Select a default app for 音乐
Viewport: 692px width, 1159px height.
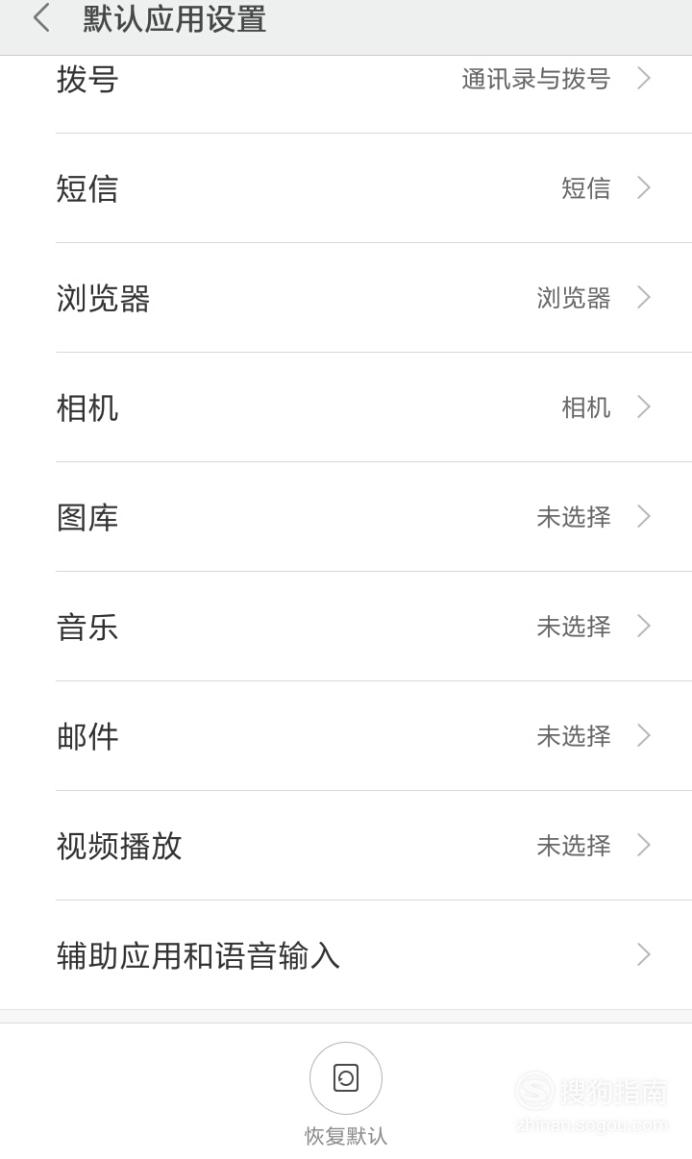point(346,626)
